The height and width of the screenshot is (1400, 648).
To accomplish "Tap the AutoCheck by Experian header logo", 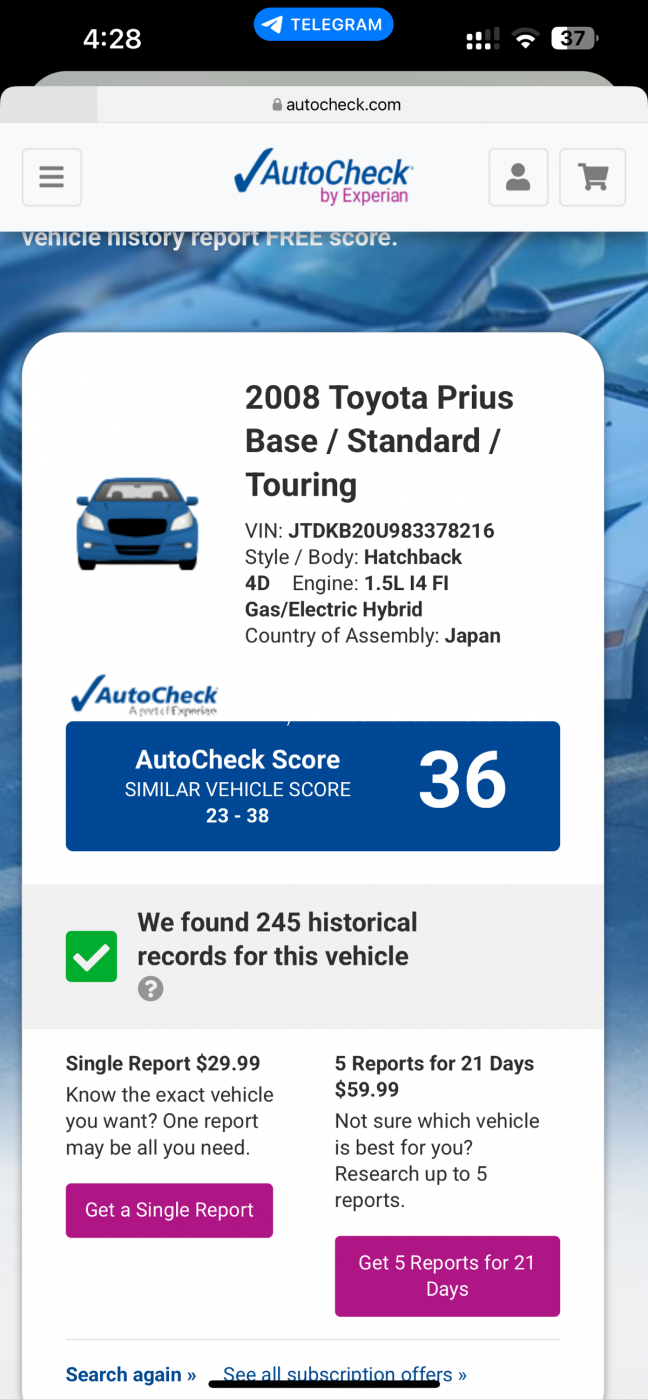I will [x=323, y=177].
